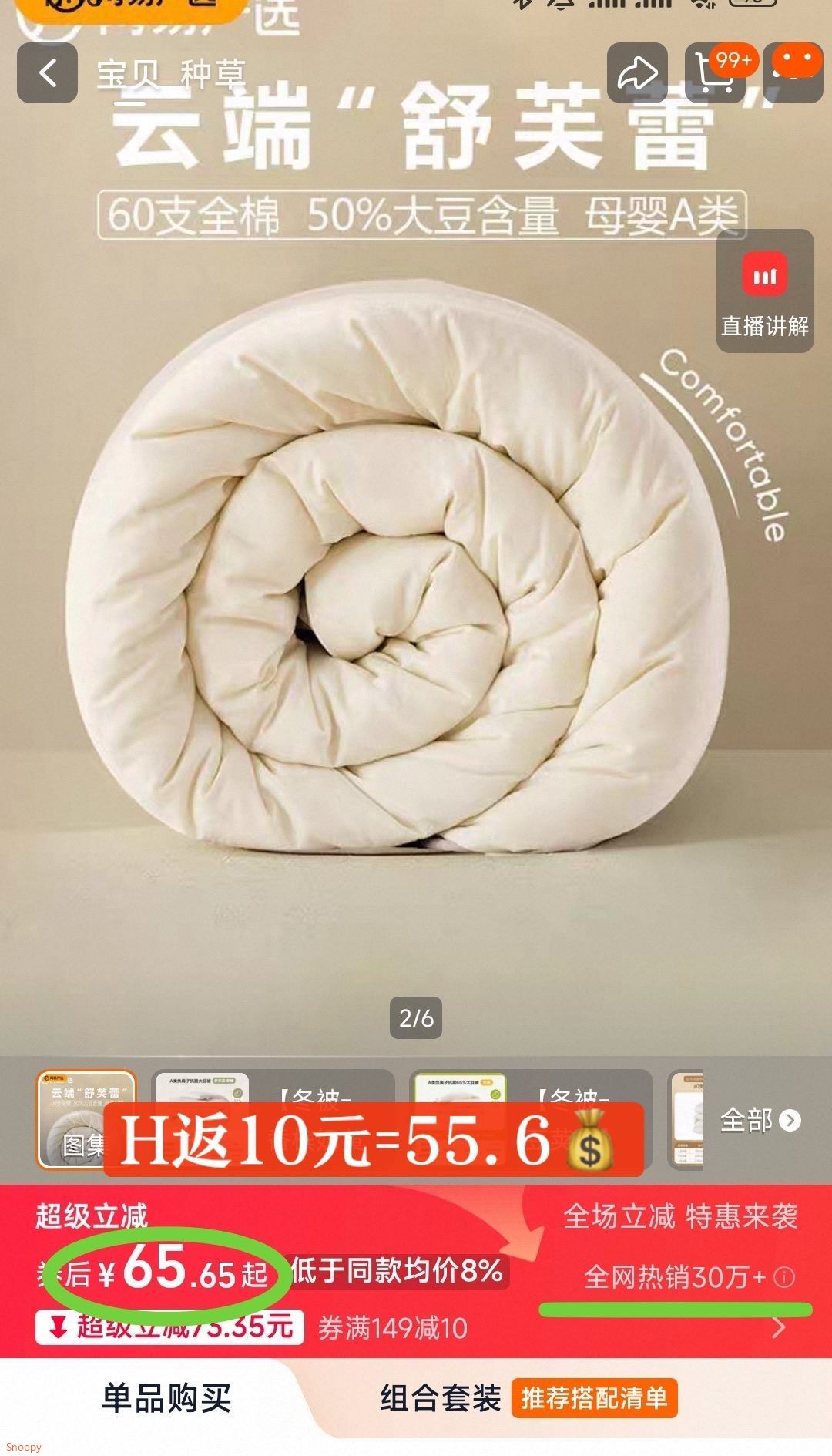Open the shopping cart
The height and width of the screenshot is (1456, 832).
[716, 73]
